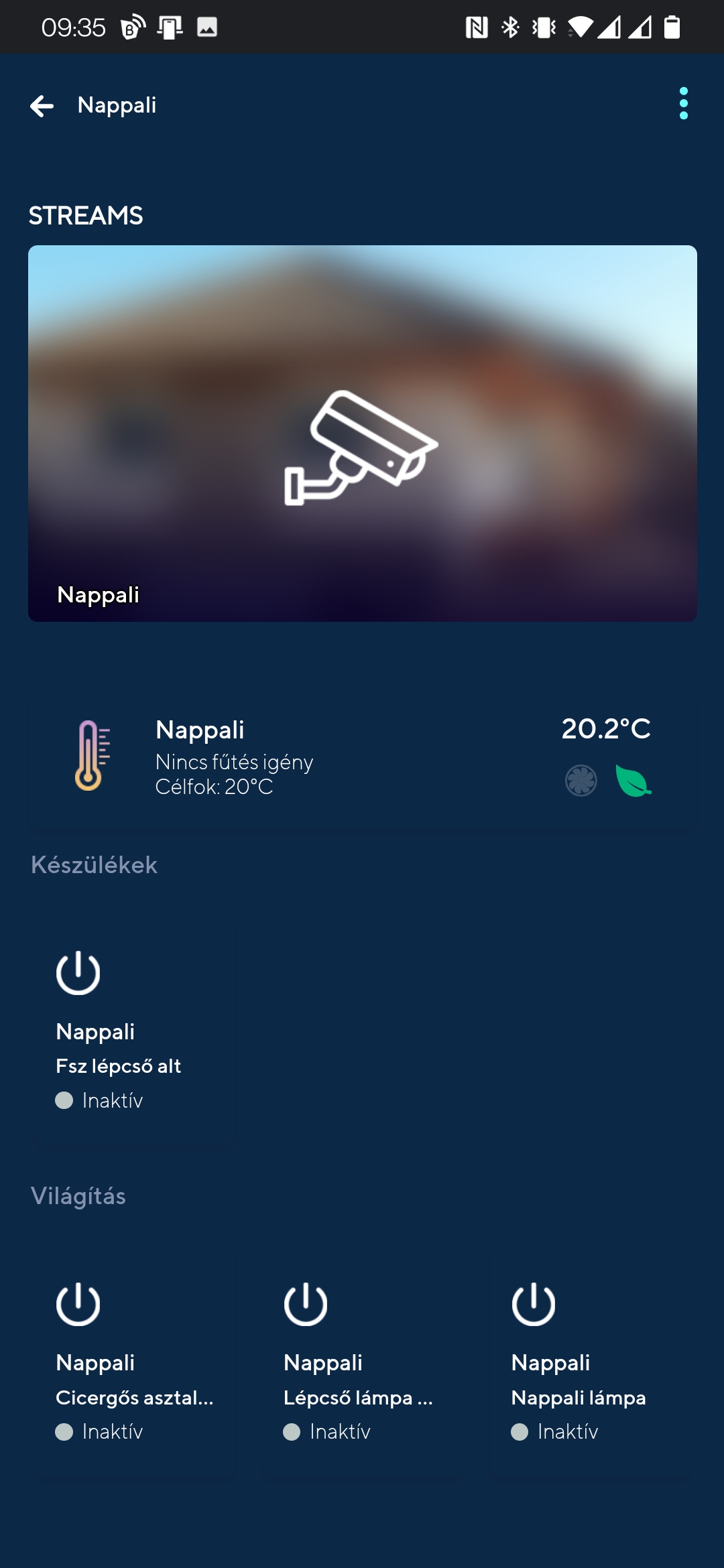Open the Nappali camera stream
Image resolution: width=724 pixels, height=1568 pixels.
pyautogui.click(x=362, y=433)
